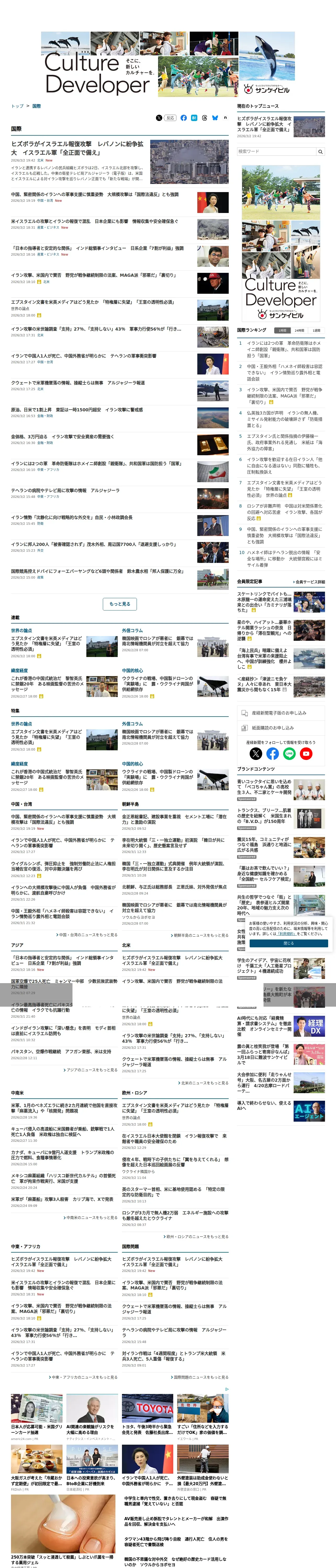The height and width of the screenshot is (1568, 336).
Task: Switch ranking to the 1週間 tab
Action: pyautogui.click(x=316, y=331)
